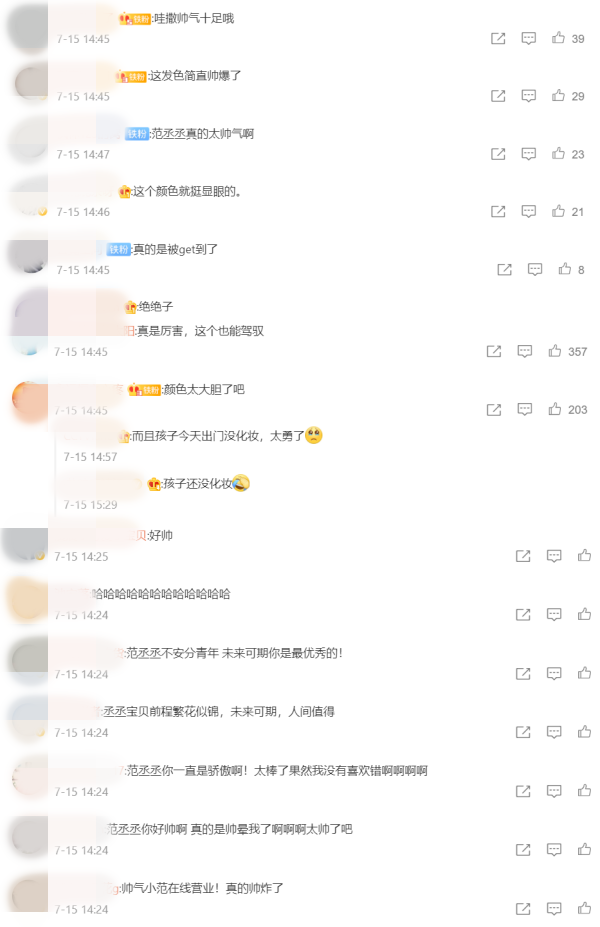Like the comment '哇撒帅气十足哦'
The height and width of the screenshot is (927, 600).
pos(559,38)
